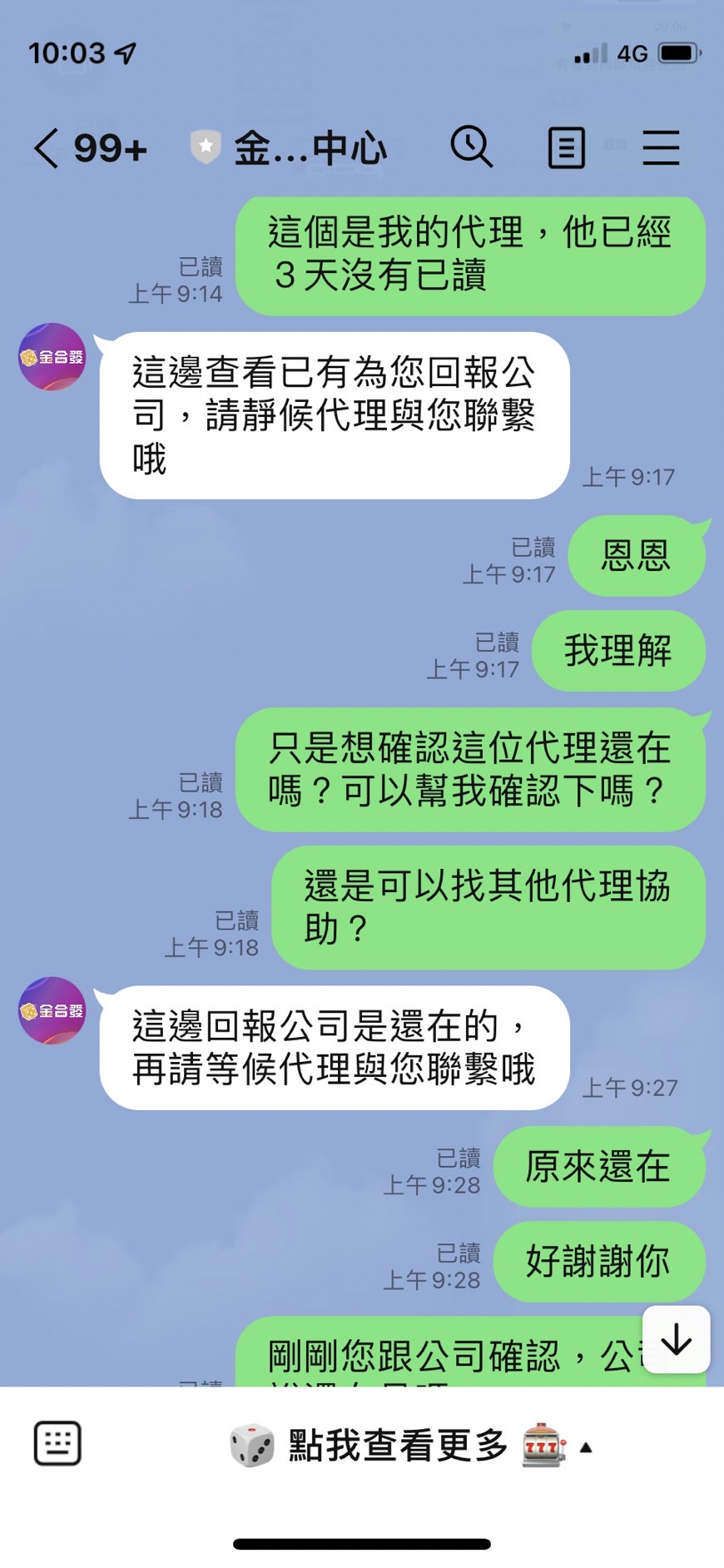Expand the 點我查看更多 rich menu
This screenshot has width=724, height=1568.
410,1446
